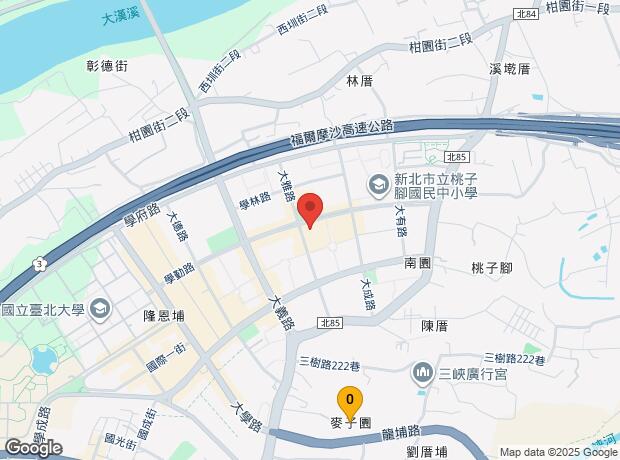Open the 新北市立桃子腳國民中小學 school marker
The image size is (620, 460).
(x=379, y=183)
